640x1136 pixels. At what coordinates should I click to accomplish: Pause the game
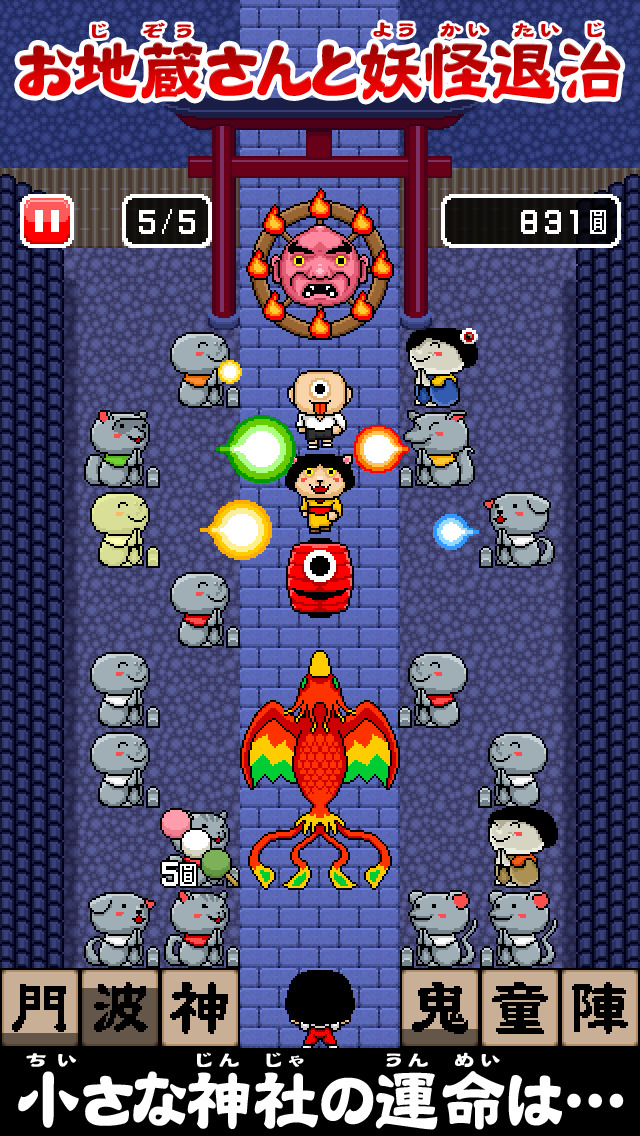[x=47, y=221]
